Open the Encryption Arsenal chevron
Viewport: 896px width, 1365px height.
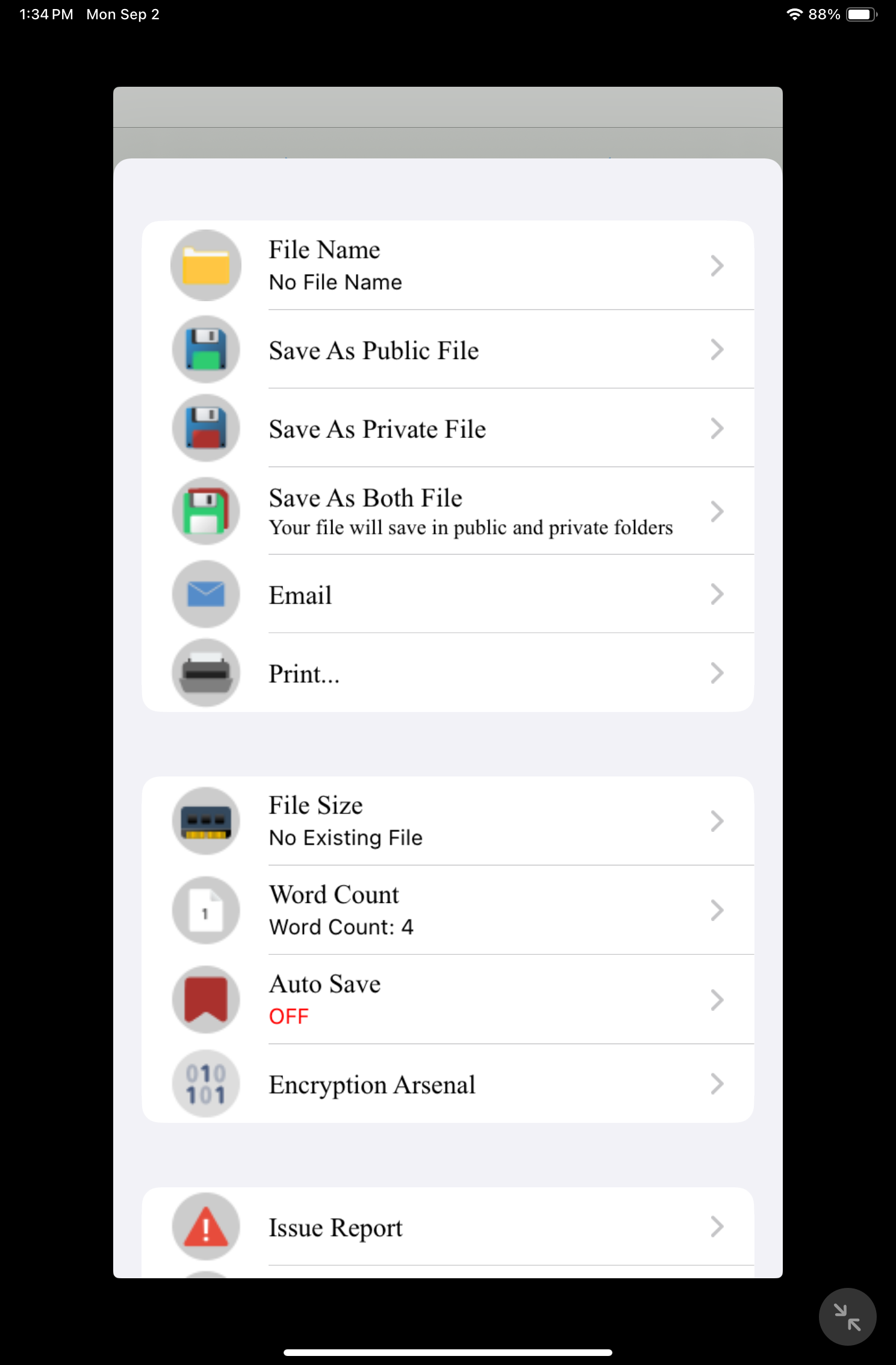tap(717, 1083)
